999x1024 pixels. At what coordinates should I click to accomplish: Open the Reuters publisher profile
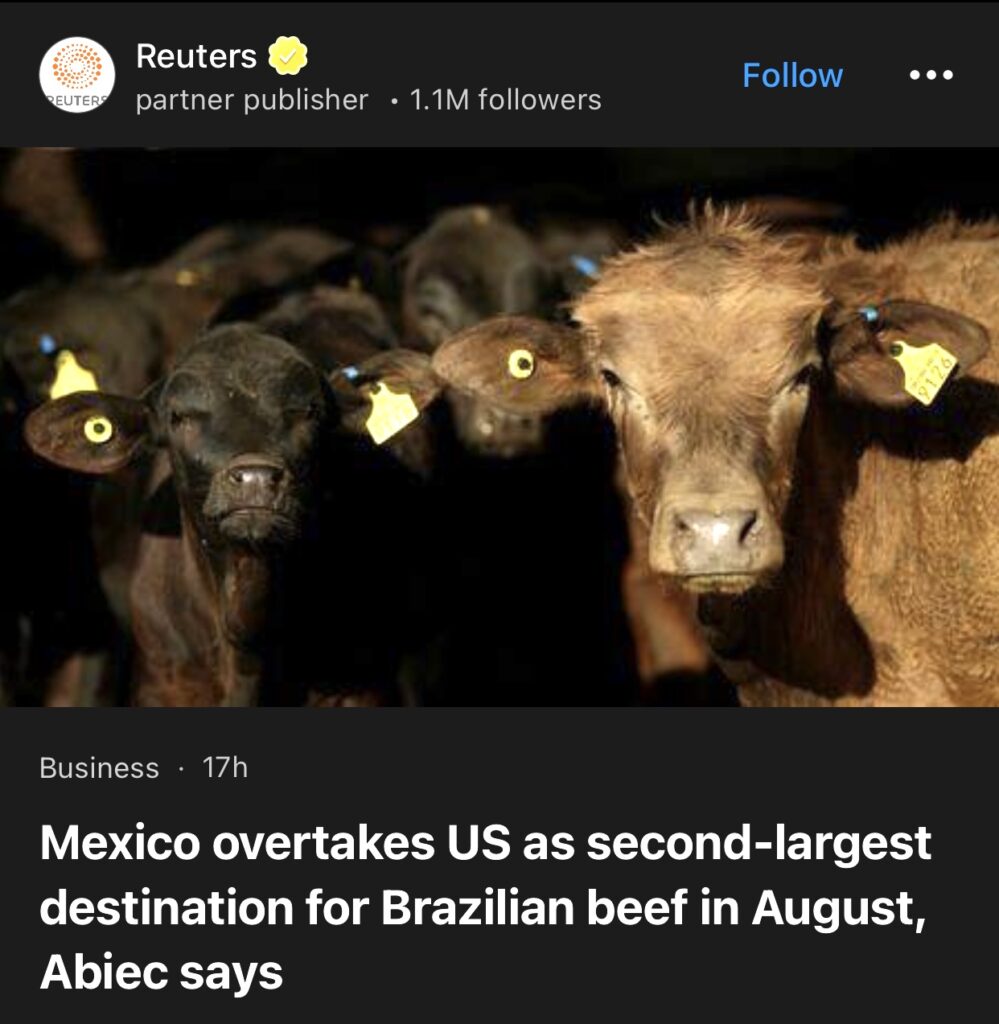(x=196, y=57)
